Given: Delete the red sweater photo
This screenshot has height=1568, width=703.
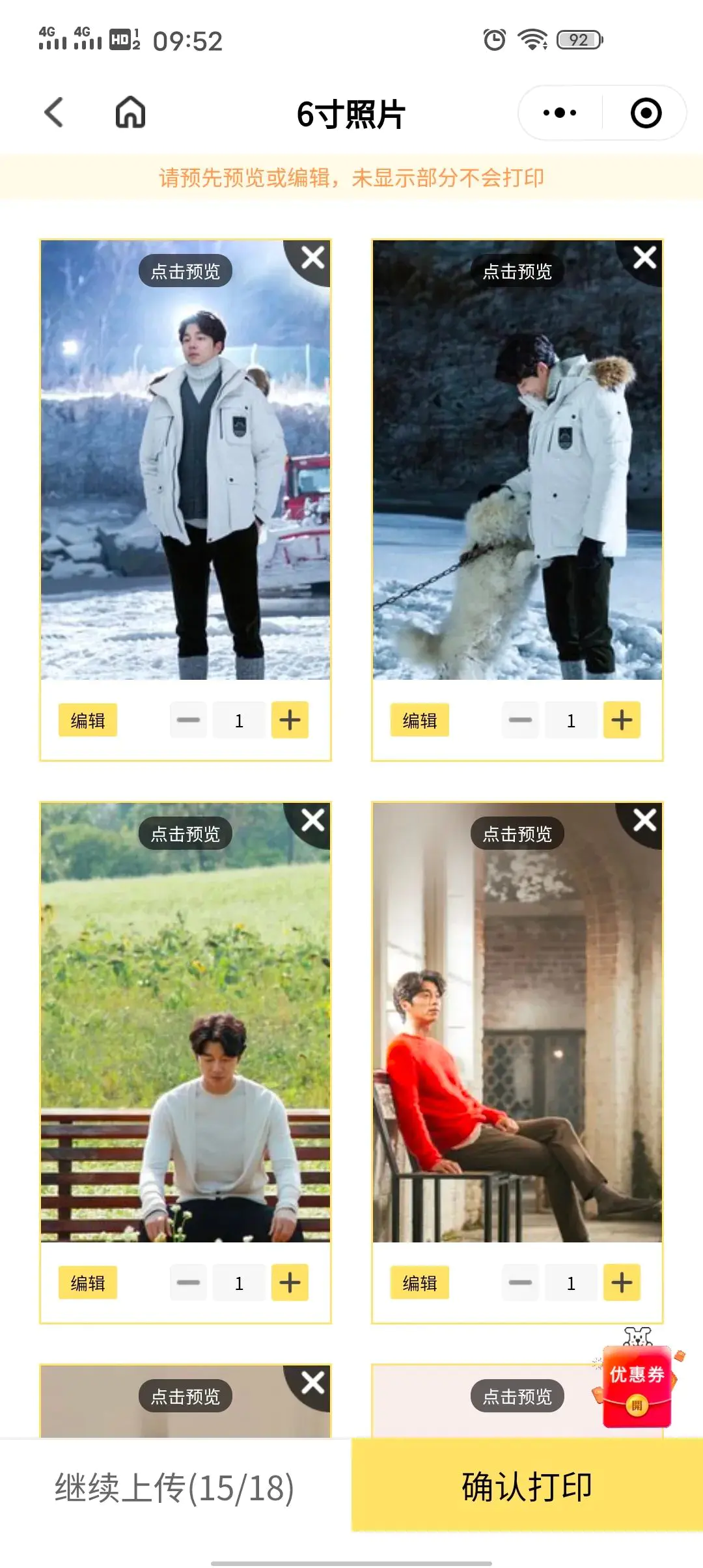Looking at the screenshot, I should point(645,820).
